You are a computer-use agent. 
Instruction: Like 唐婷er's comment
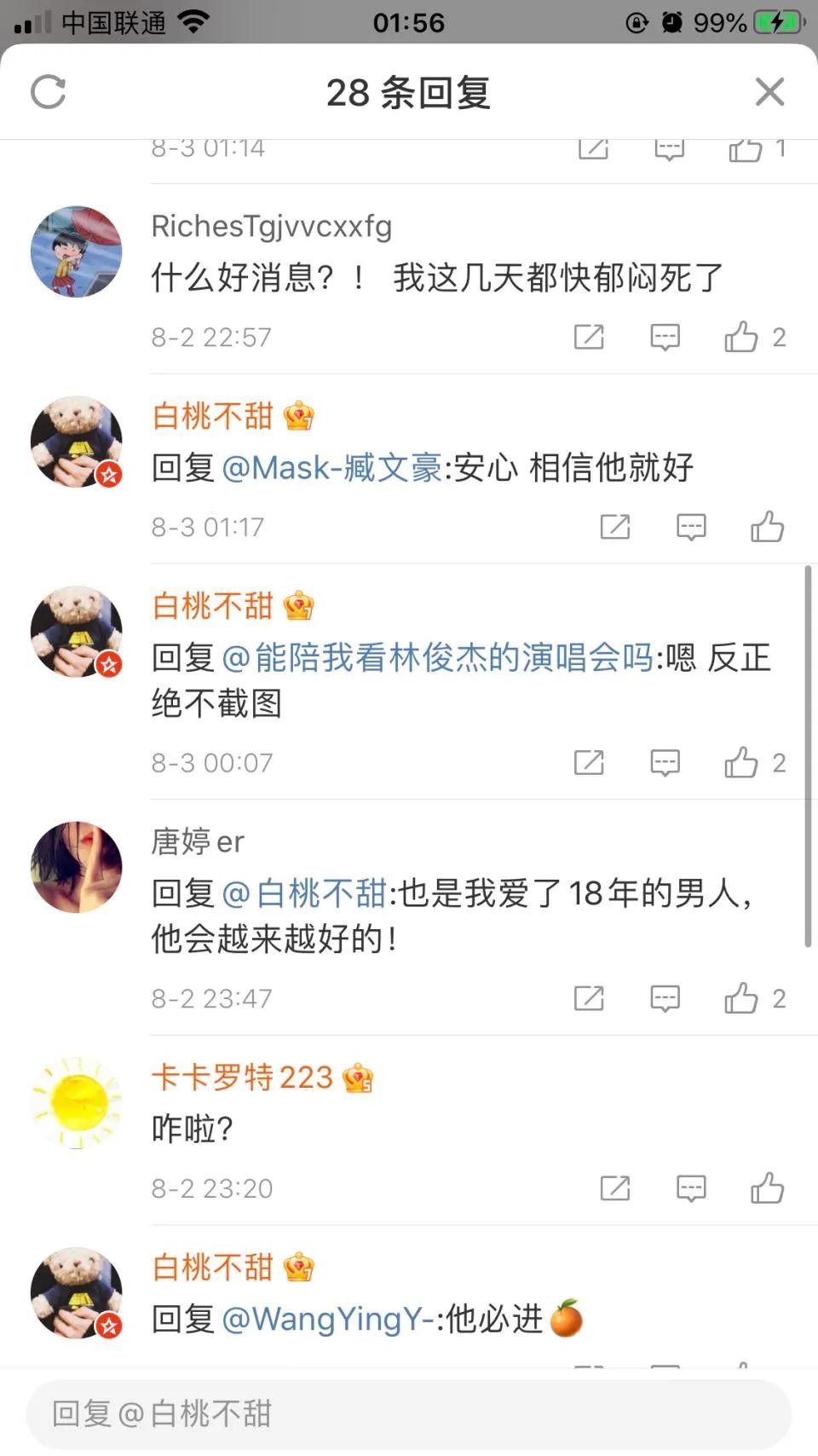click(x=741, y=999)
